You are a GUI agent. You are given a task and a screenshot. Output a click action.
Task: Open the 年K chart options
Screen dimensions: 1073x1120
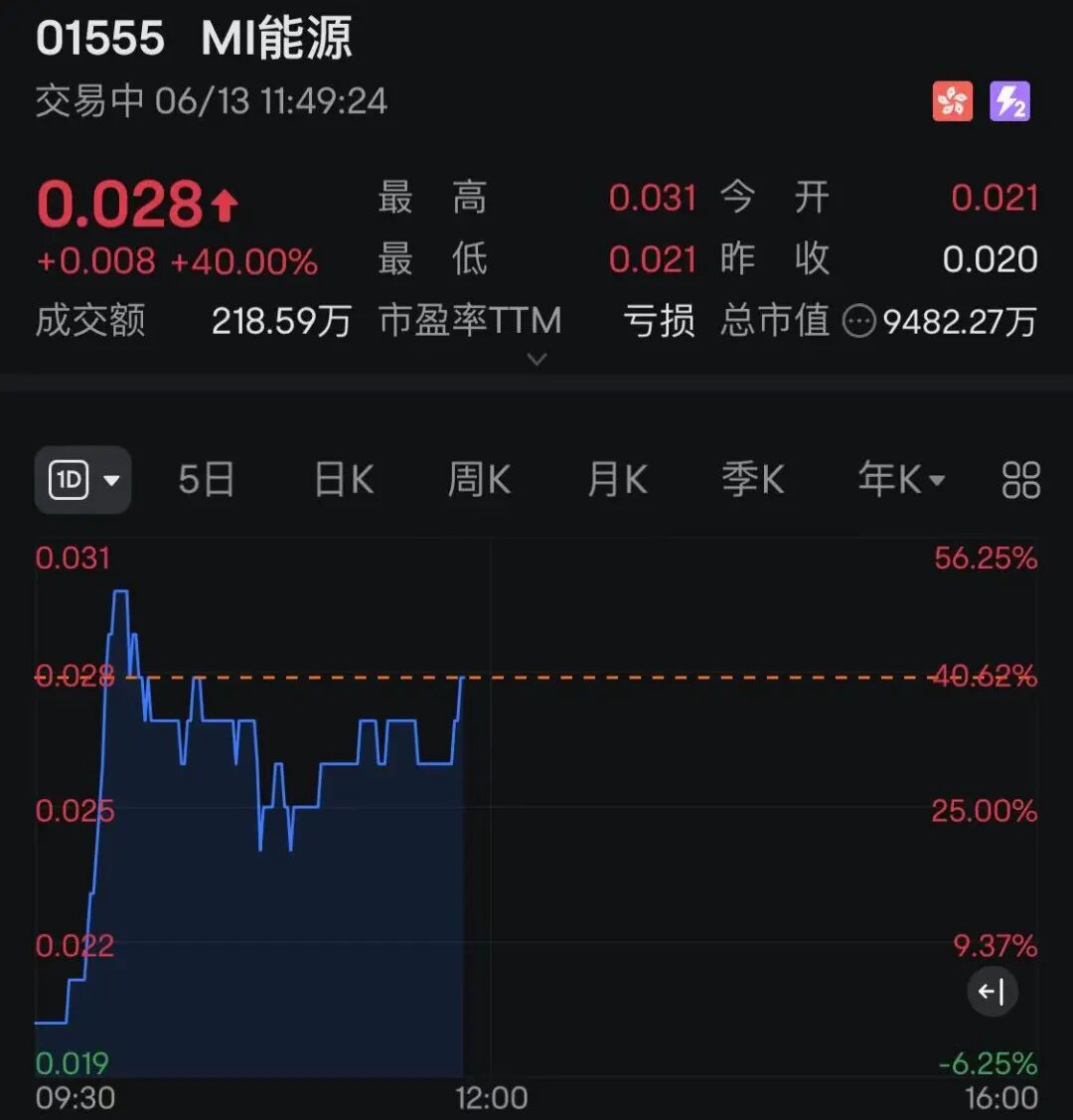(900, 481)
